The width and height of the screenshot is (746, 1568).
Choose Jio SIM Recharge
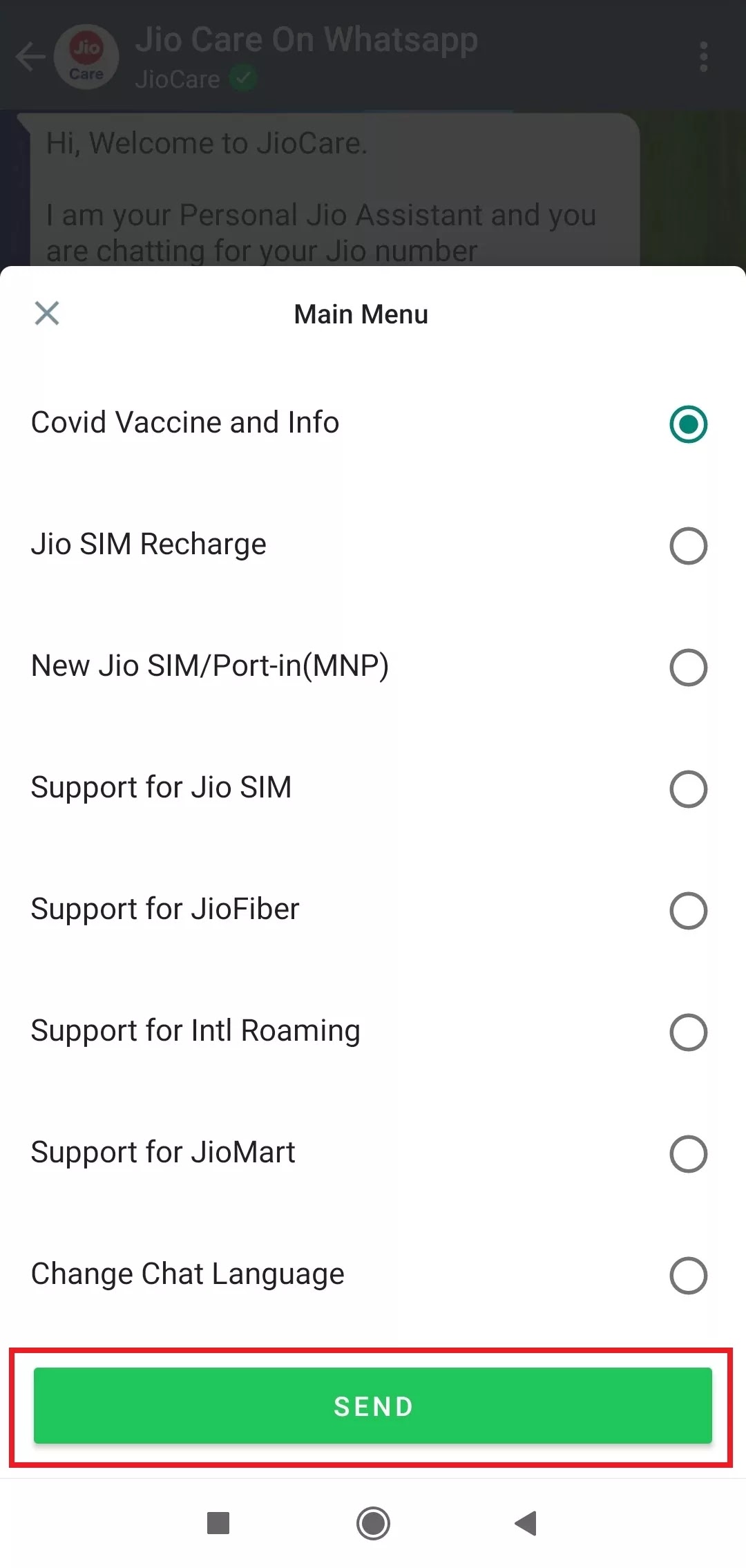pos(688,546)
